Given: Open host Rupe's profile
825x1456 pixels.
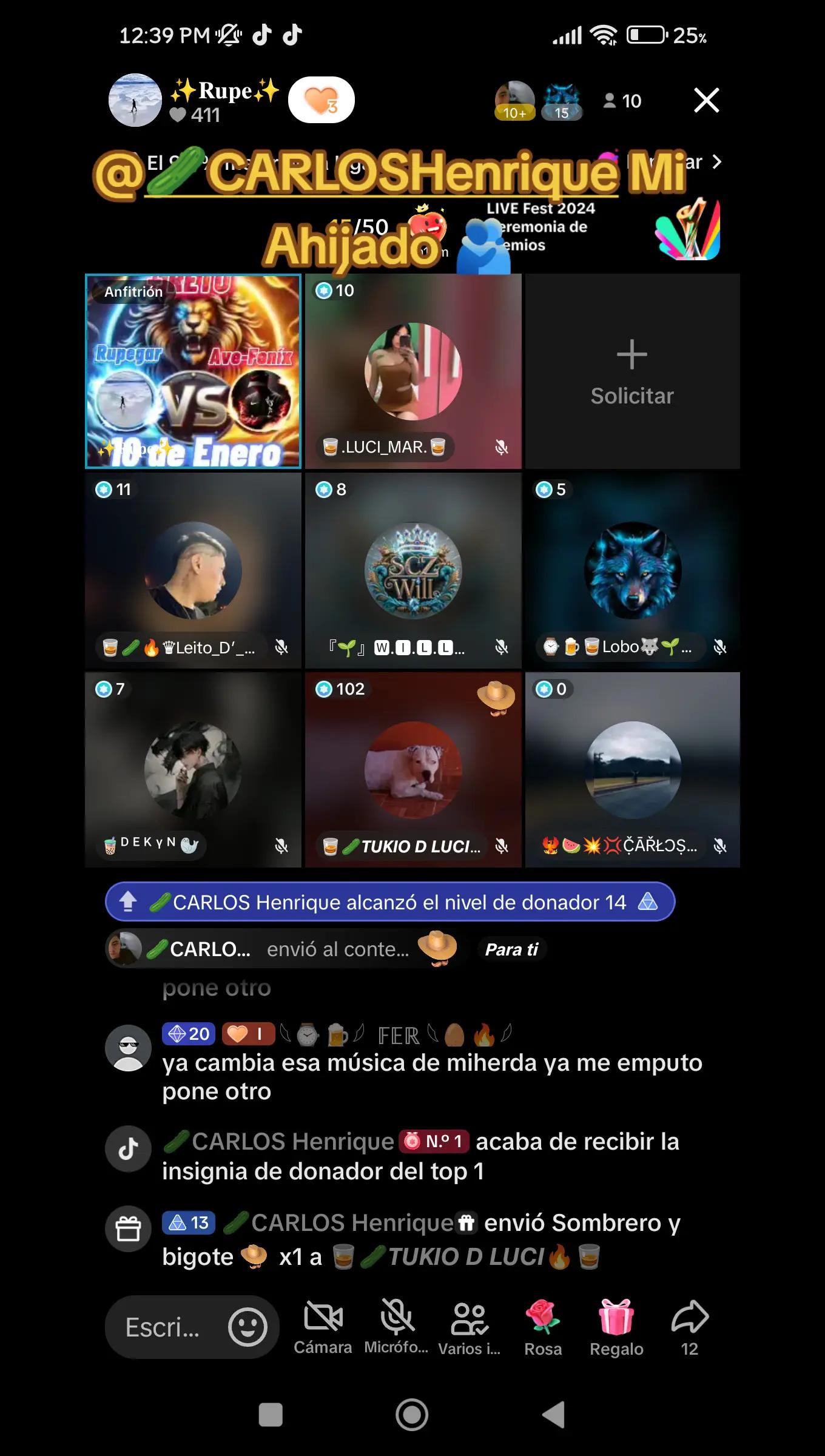Looking at the screenshot, I should click(x=135, y=101).
